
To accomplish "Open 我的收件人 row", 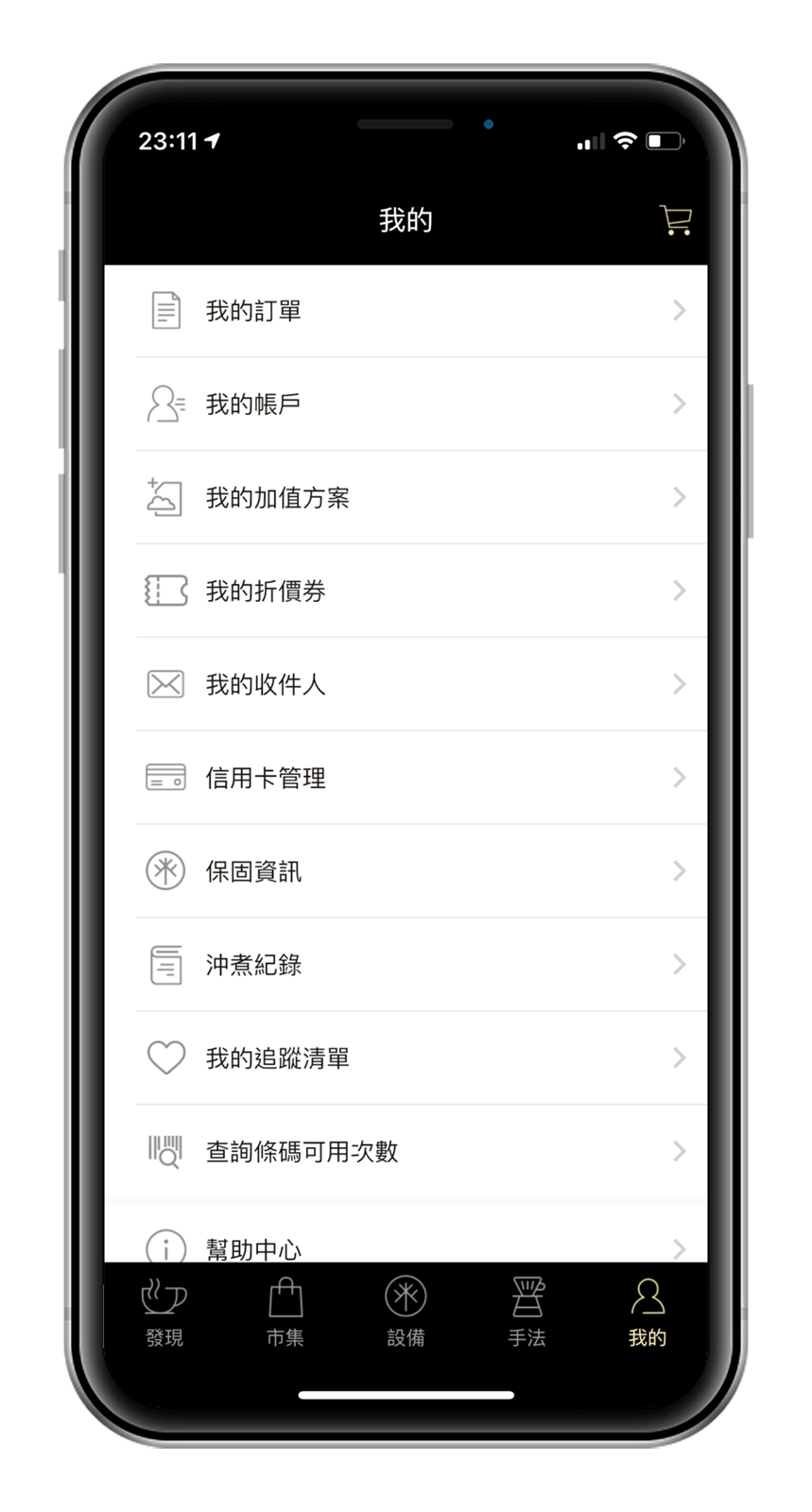I will point(406,684).
